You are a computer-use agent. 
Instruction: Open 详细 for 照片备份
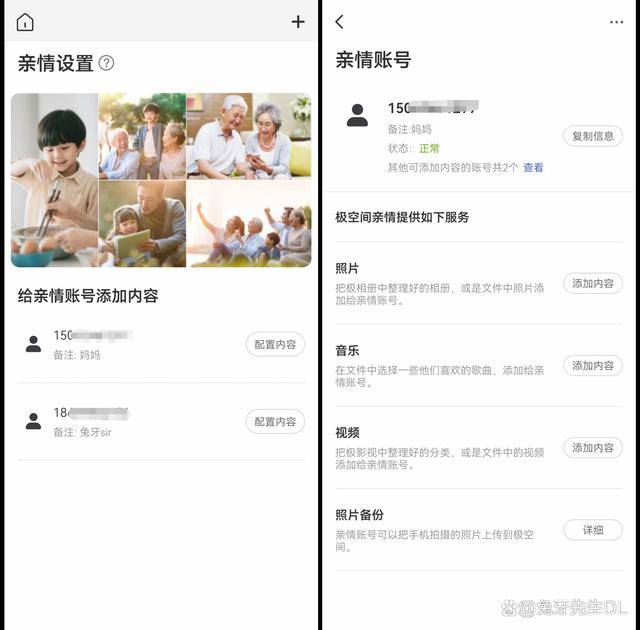[593, 529]
